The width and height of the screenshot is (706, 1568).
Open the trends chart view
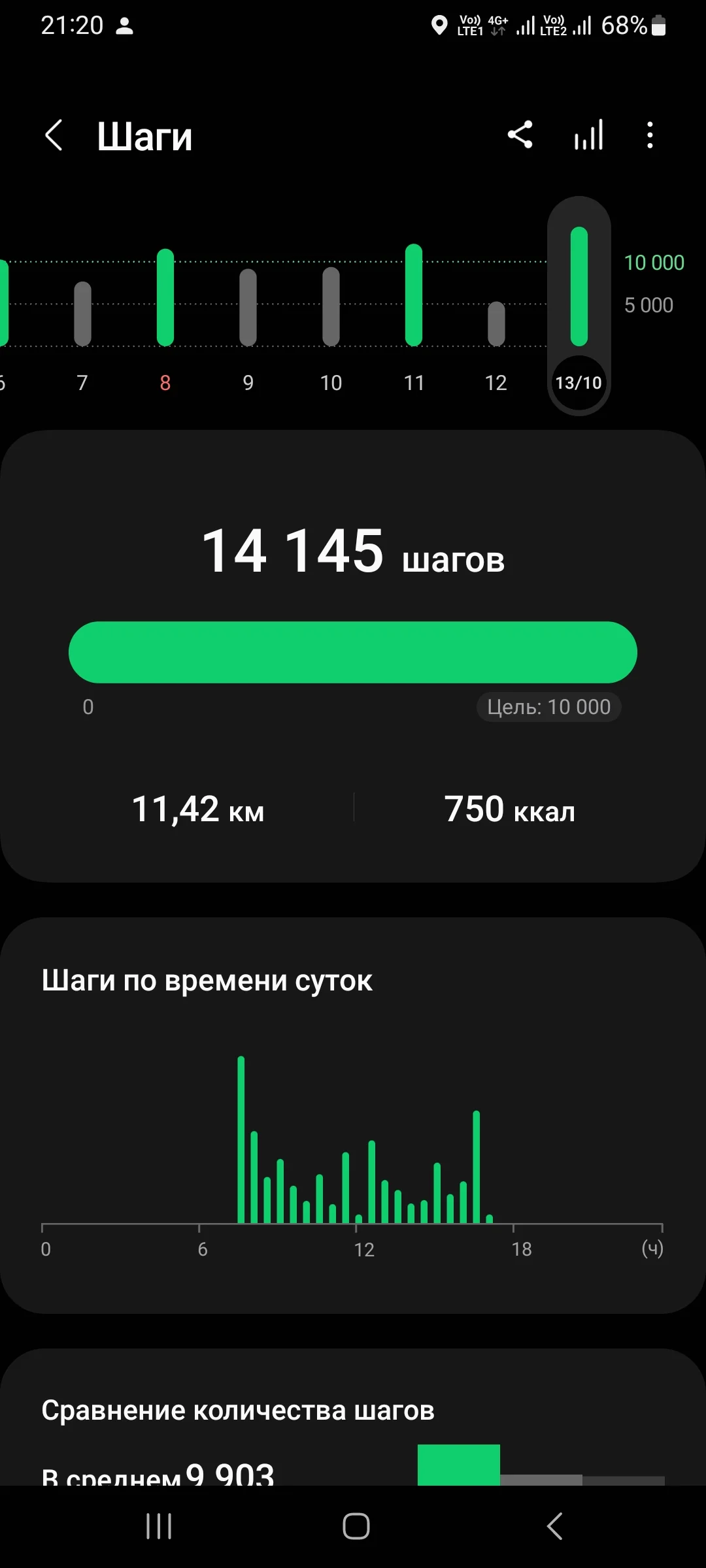point(588,135)
